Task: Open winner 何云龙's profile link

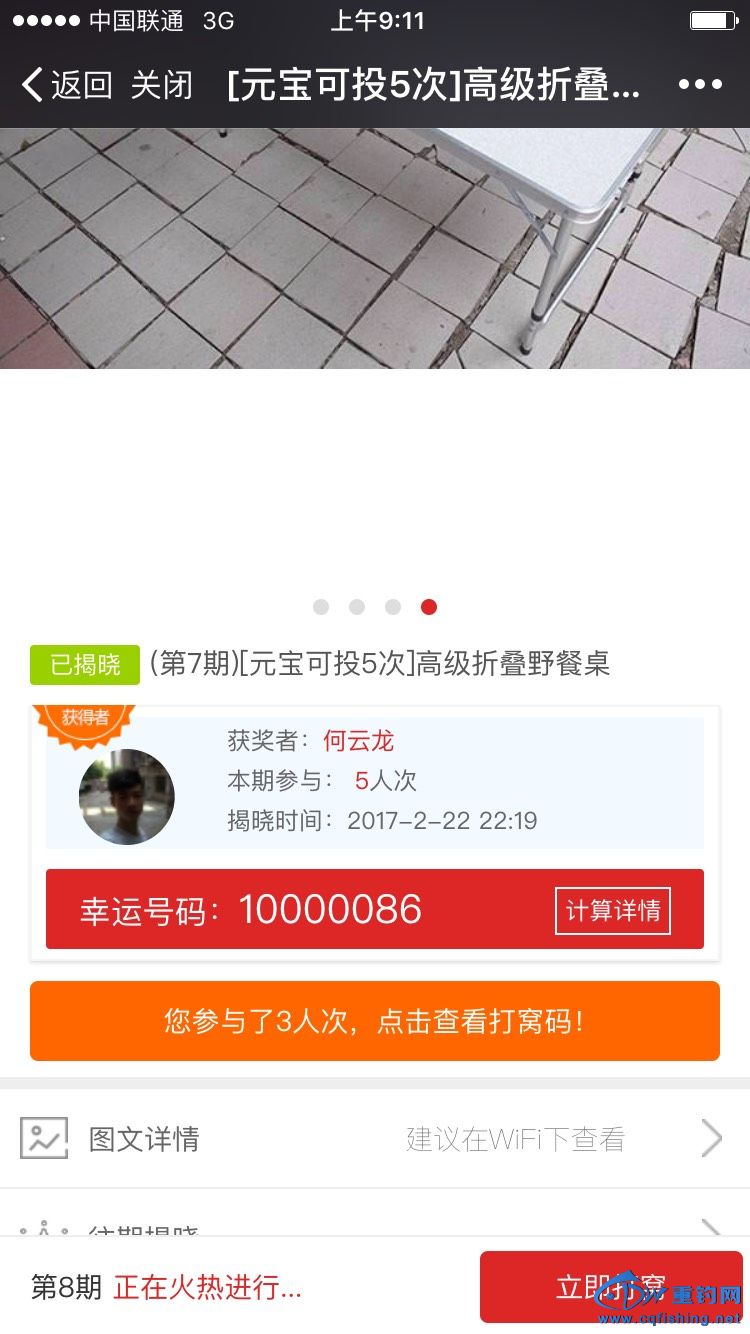Action: coord(358,741)
